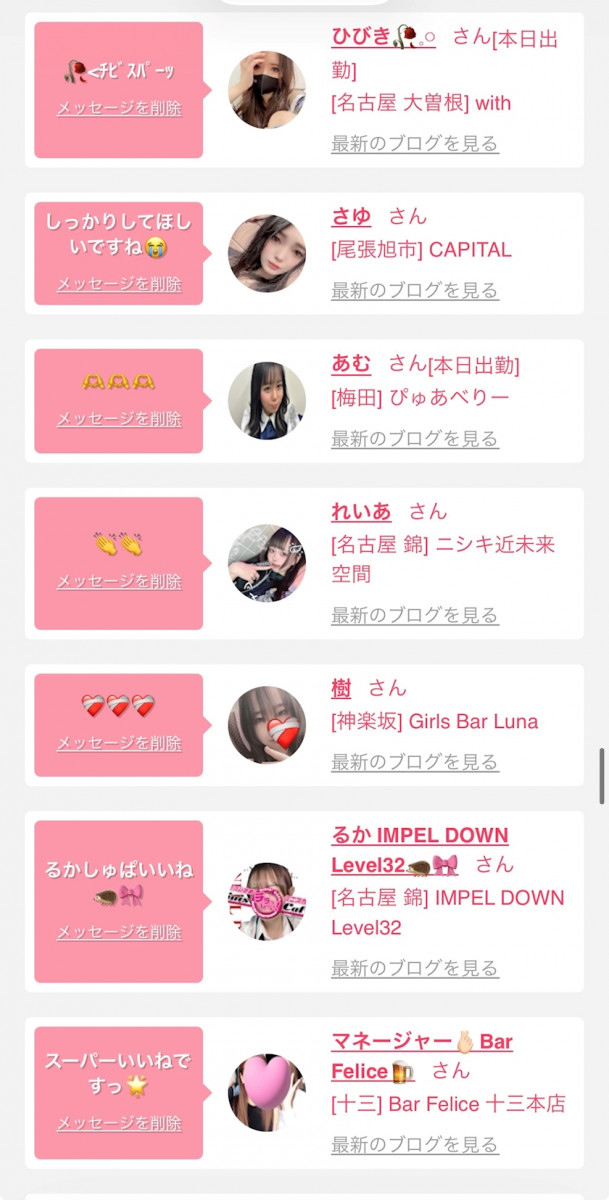This screenshot has width=609, height=1200.
Task: View 樹's latest blog
Action: pyautogui.click(x=414, y=762)
